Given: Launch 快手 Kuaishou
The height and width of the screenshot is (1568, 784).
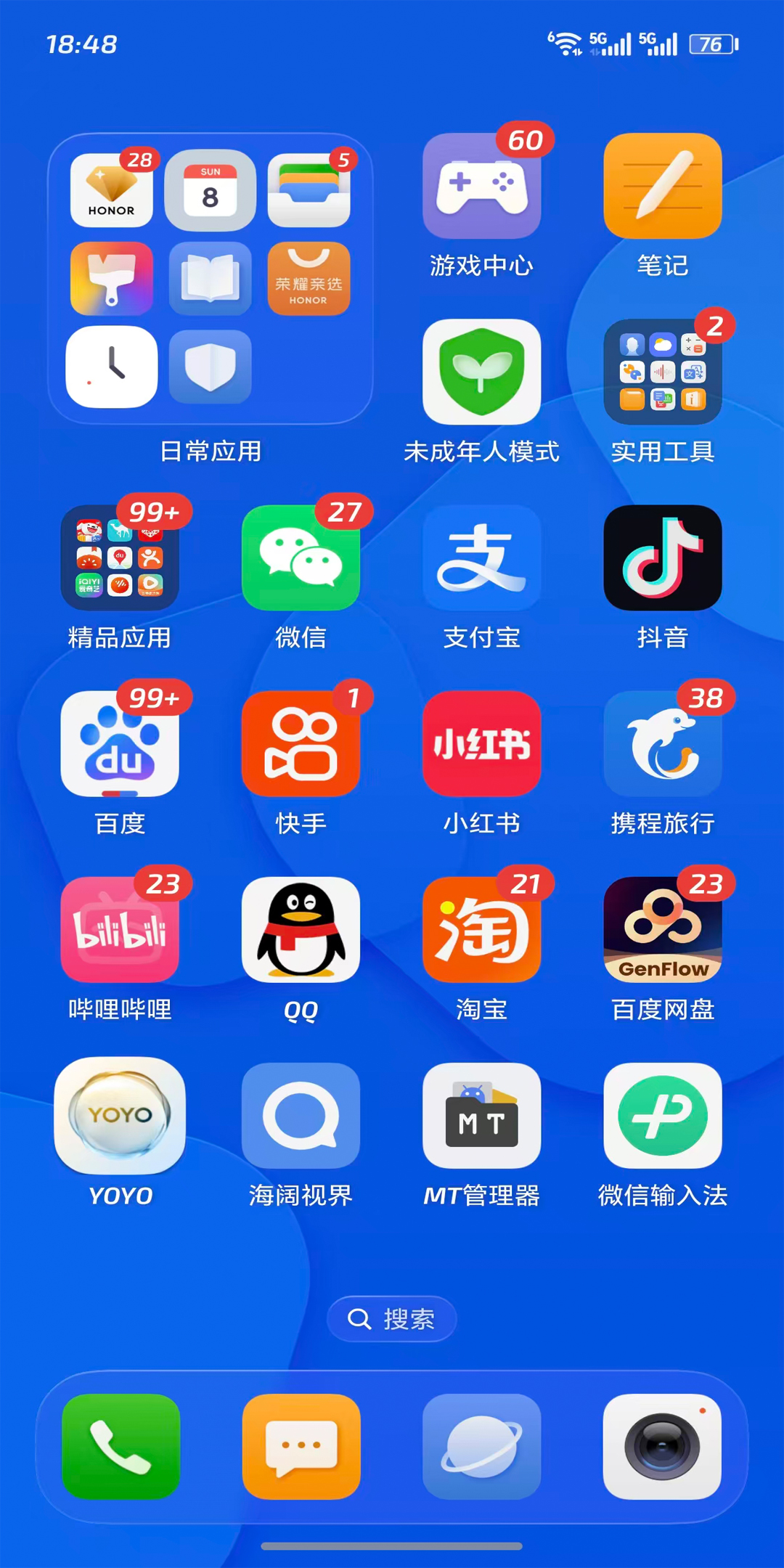Looking at the screenshot, I should tap(301, 744).
